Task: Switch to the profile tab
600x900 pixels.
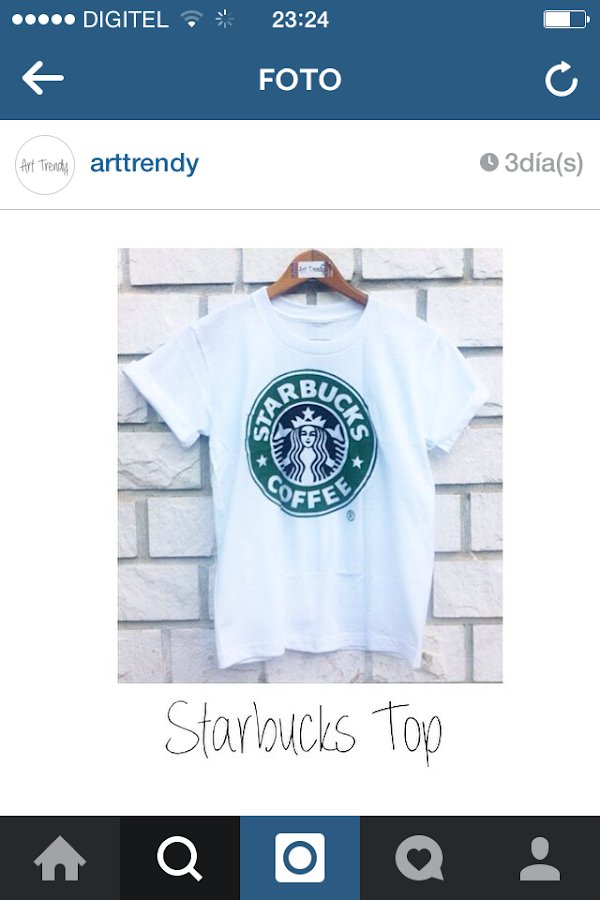Action: [x=540, y=858]
